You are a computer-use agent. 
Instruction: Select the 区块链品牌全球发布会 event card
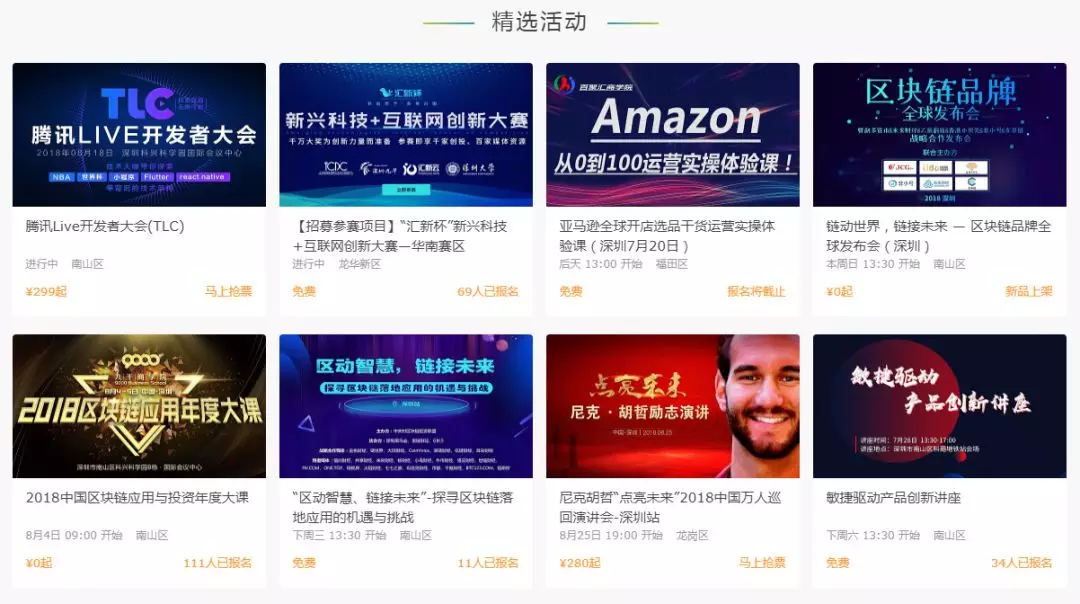[939, 135]
